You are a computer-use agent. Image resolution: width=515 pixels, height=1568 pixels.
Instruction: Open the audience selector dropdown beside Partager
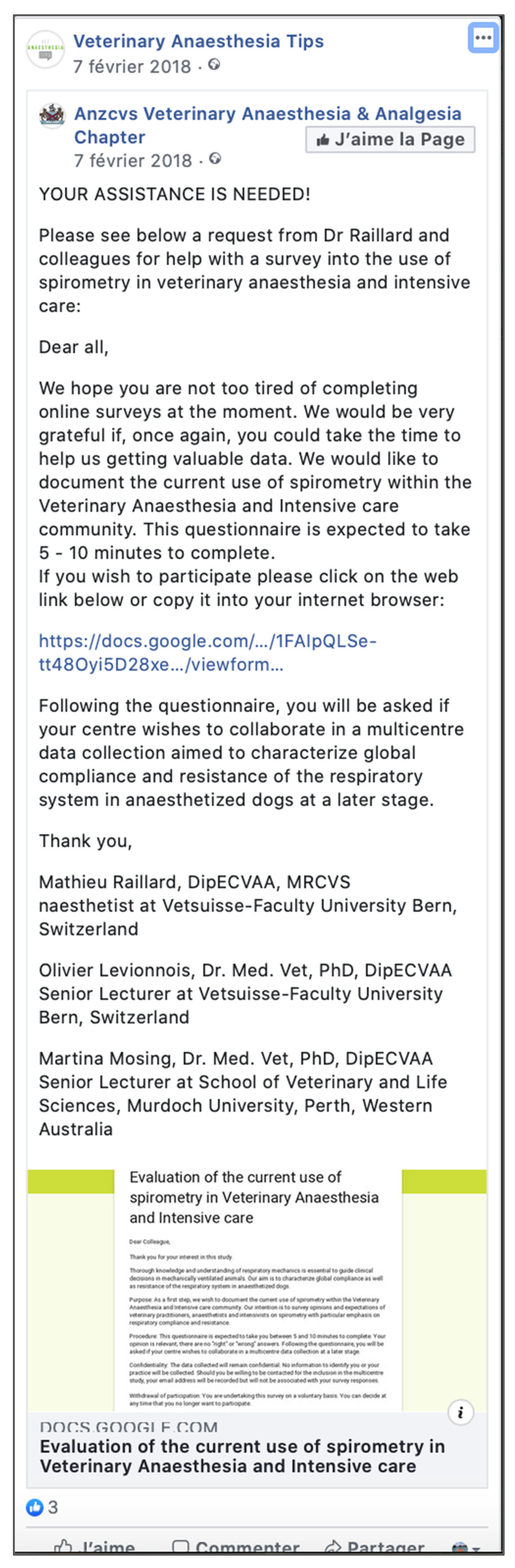466,1547
